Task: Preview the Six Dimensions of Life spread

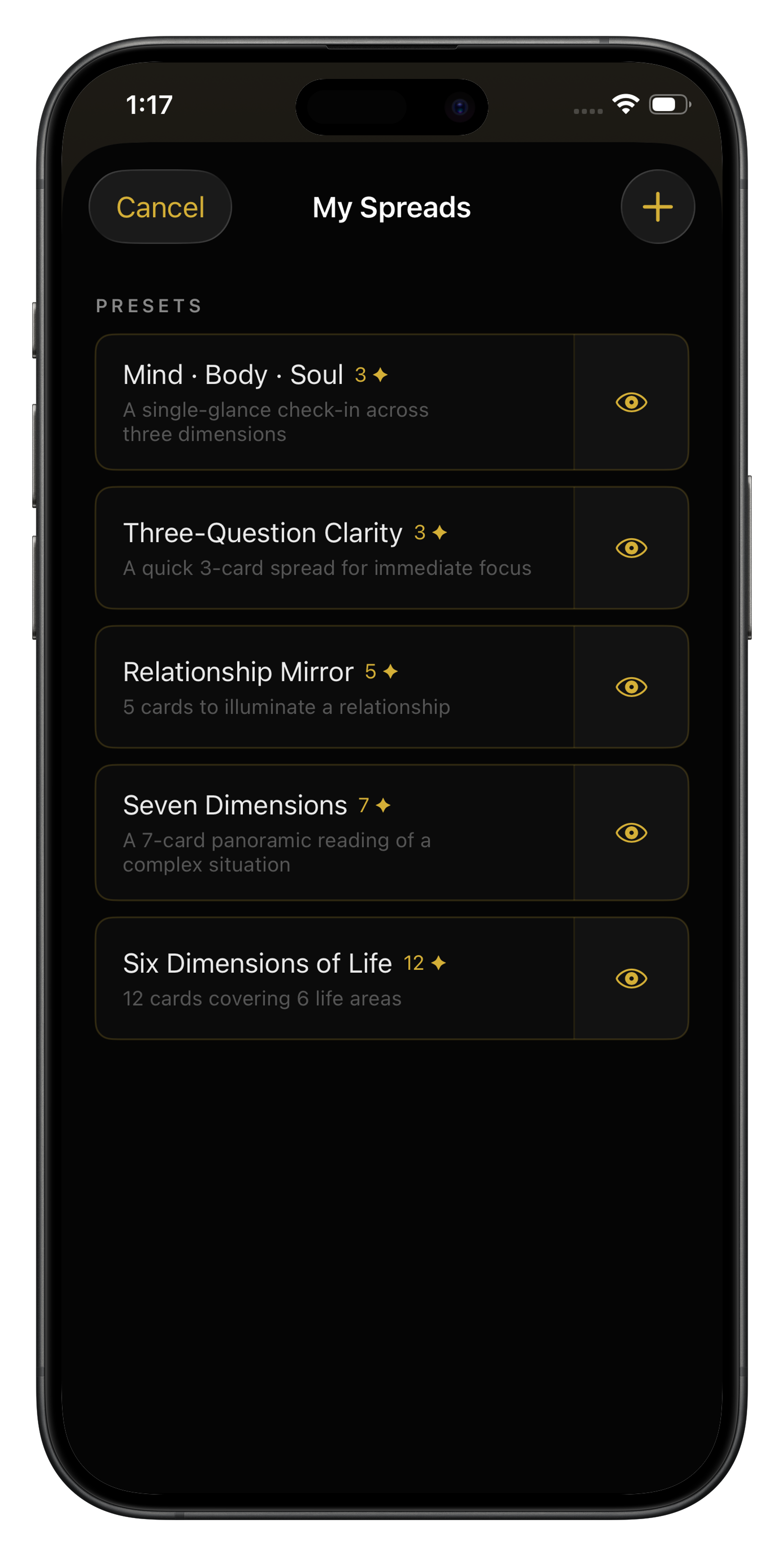Action: coord(631,978)
